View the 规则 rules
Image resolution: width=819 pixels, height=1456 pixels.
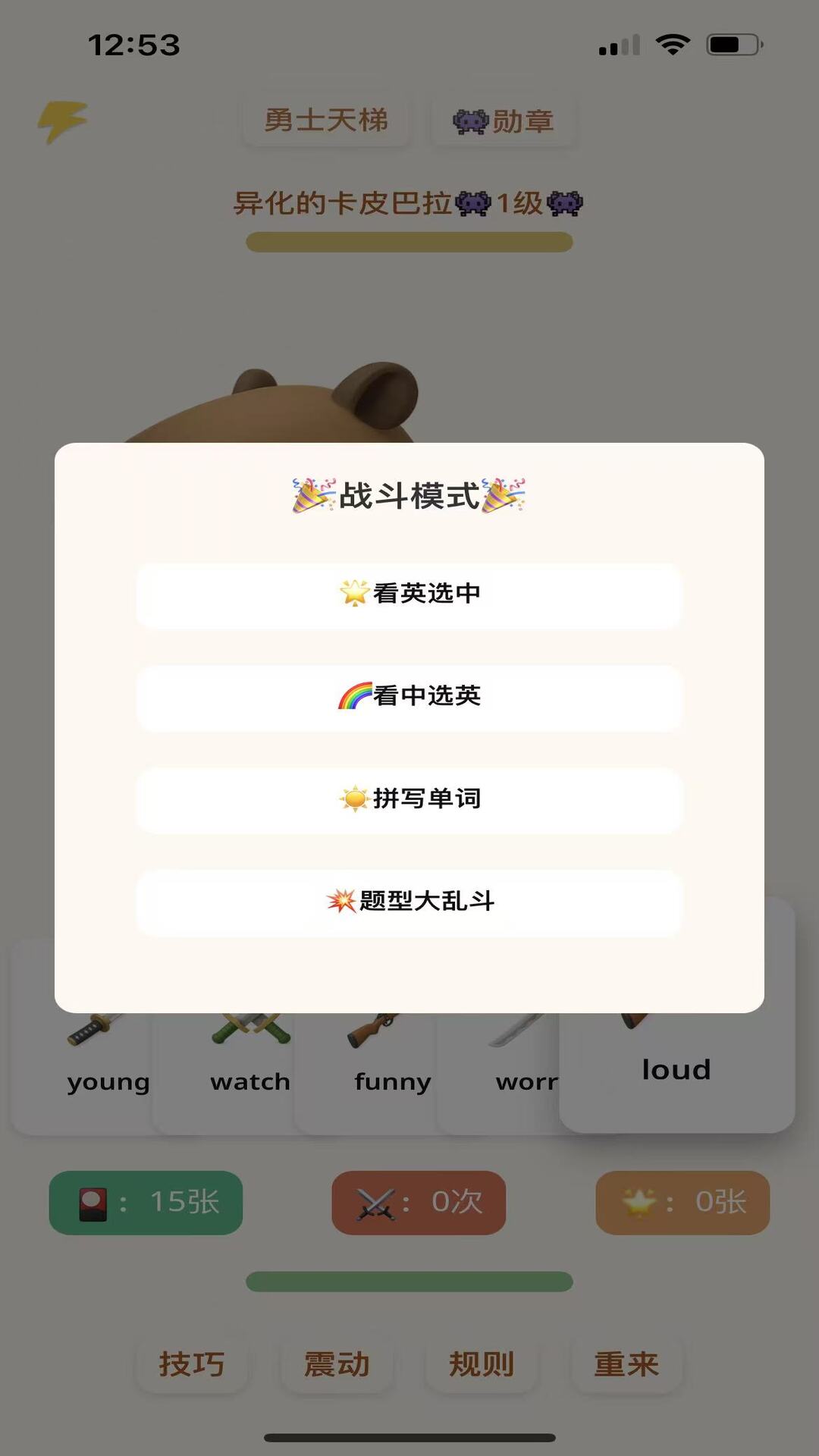tap(482, 1364)
